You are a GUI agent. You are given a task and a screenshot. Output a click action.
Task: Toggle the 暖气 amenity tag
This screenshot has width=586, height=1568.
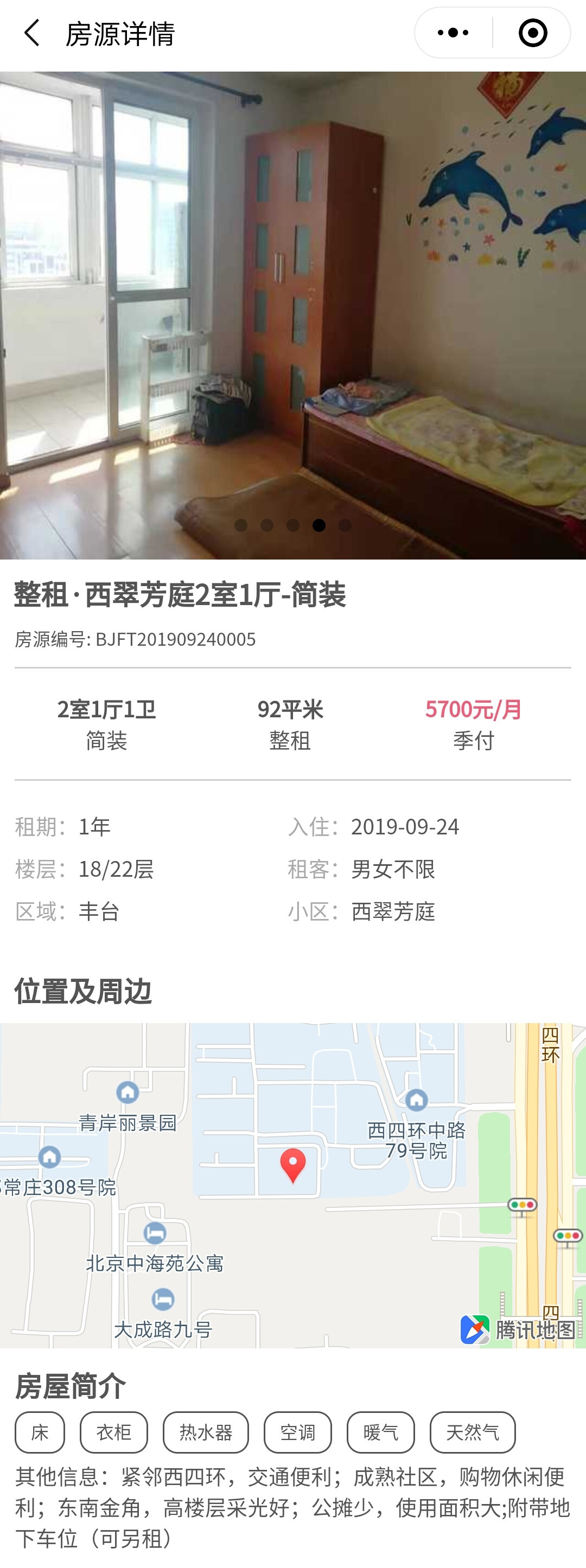(381, 1432)
